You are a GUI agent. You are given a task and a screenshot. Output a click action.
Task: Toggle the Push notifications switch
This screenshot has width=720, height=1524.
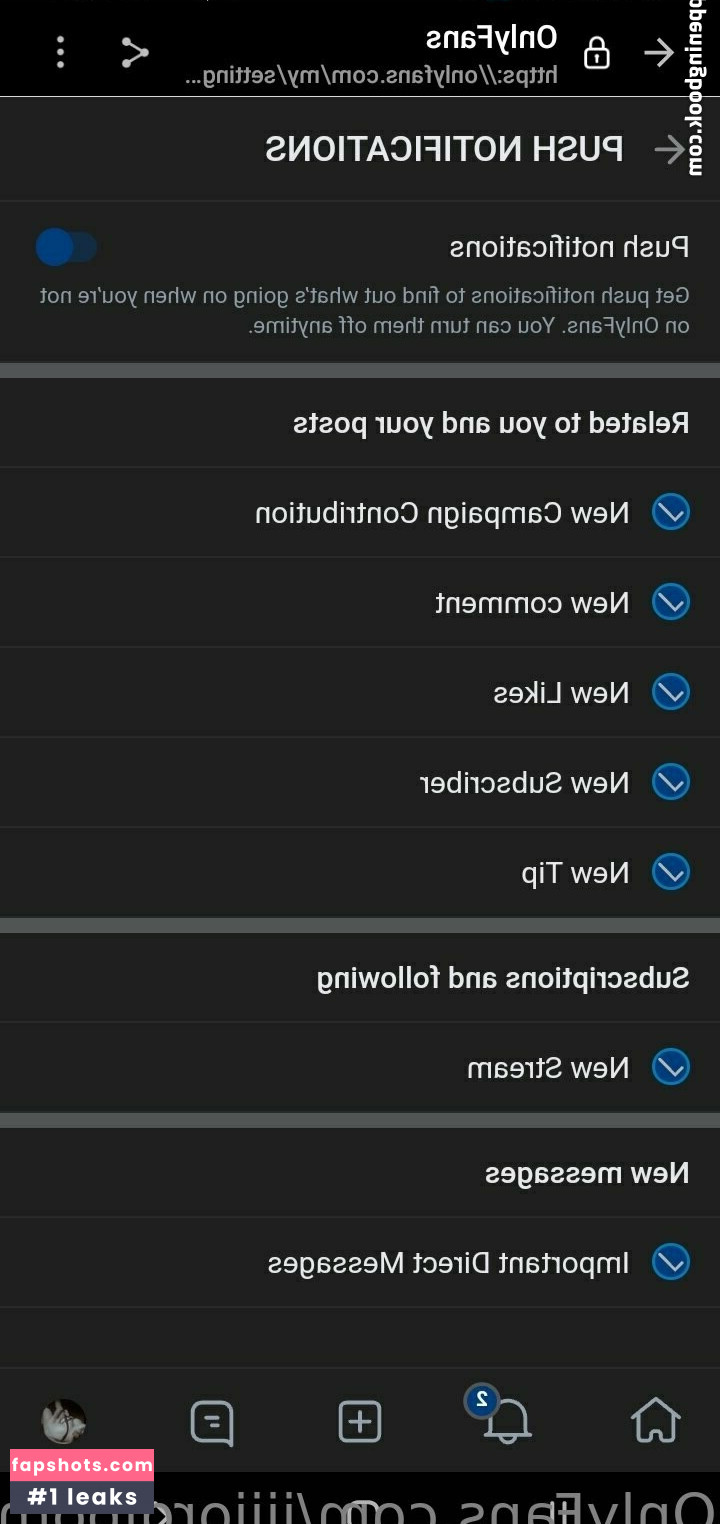pos(66,247)
